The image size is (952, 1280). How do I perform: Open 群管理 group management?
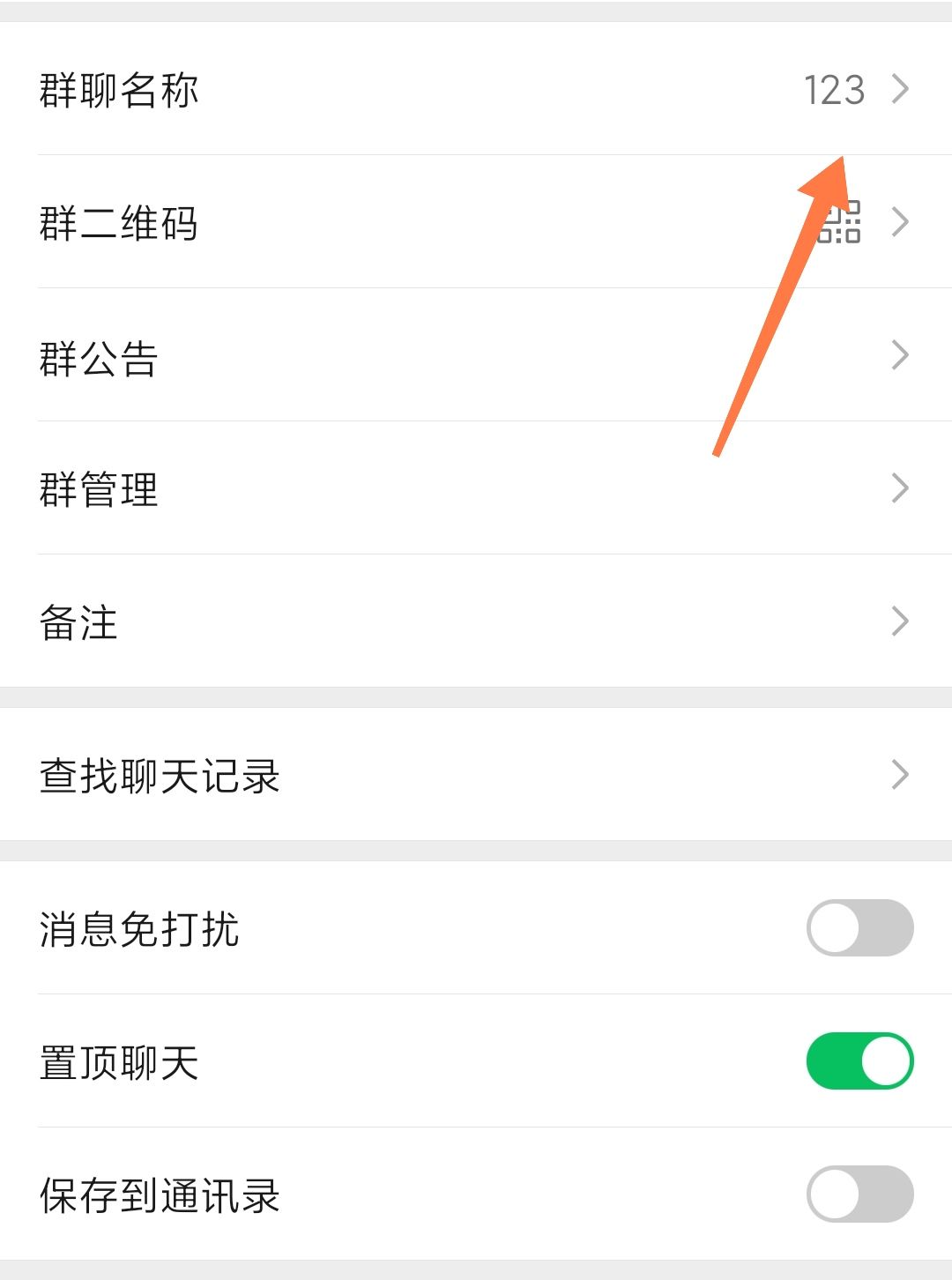point(97,491)
